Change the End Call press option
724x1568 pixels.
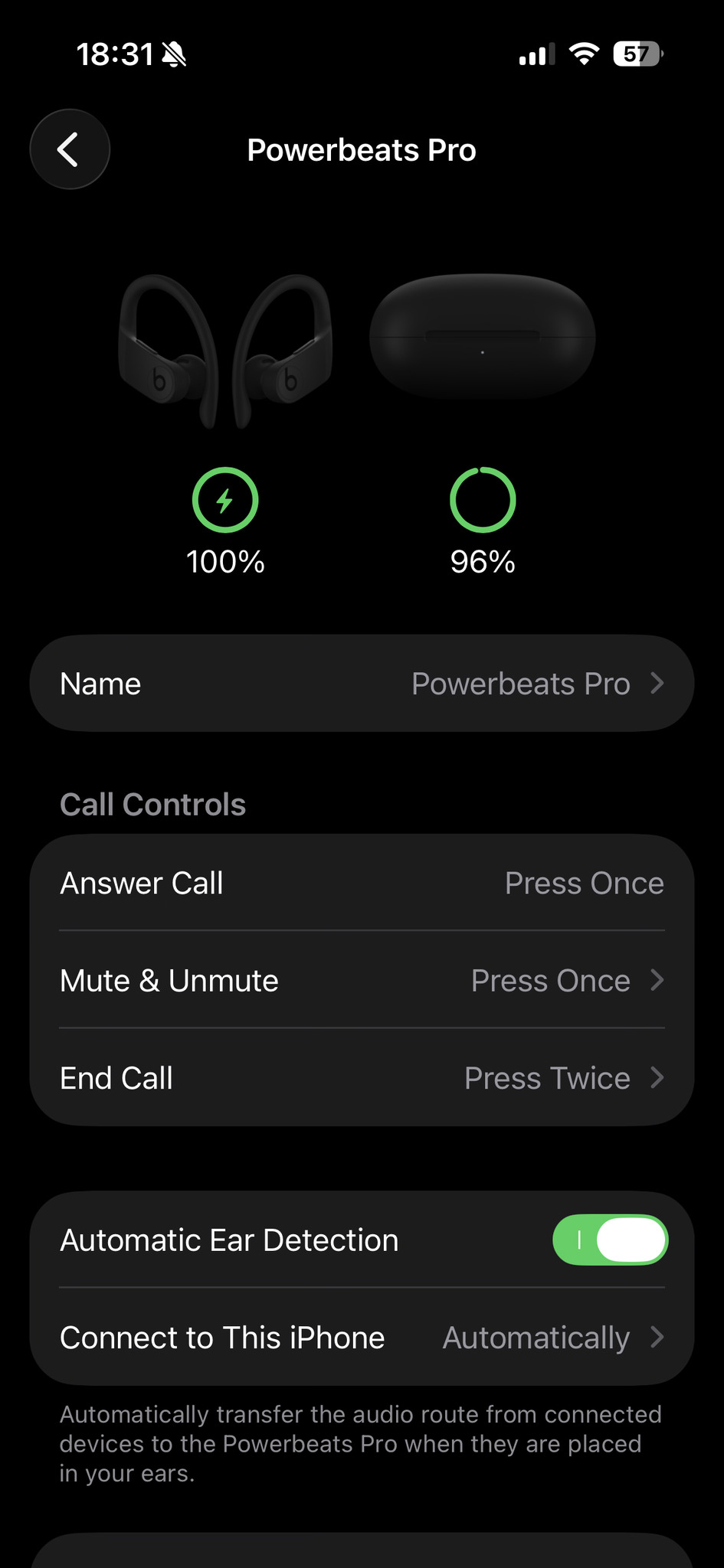coord(362,1078)
